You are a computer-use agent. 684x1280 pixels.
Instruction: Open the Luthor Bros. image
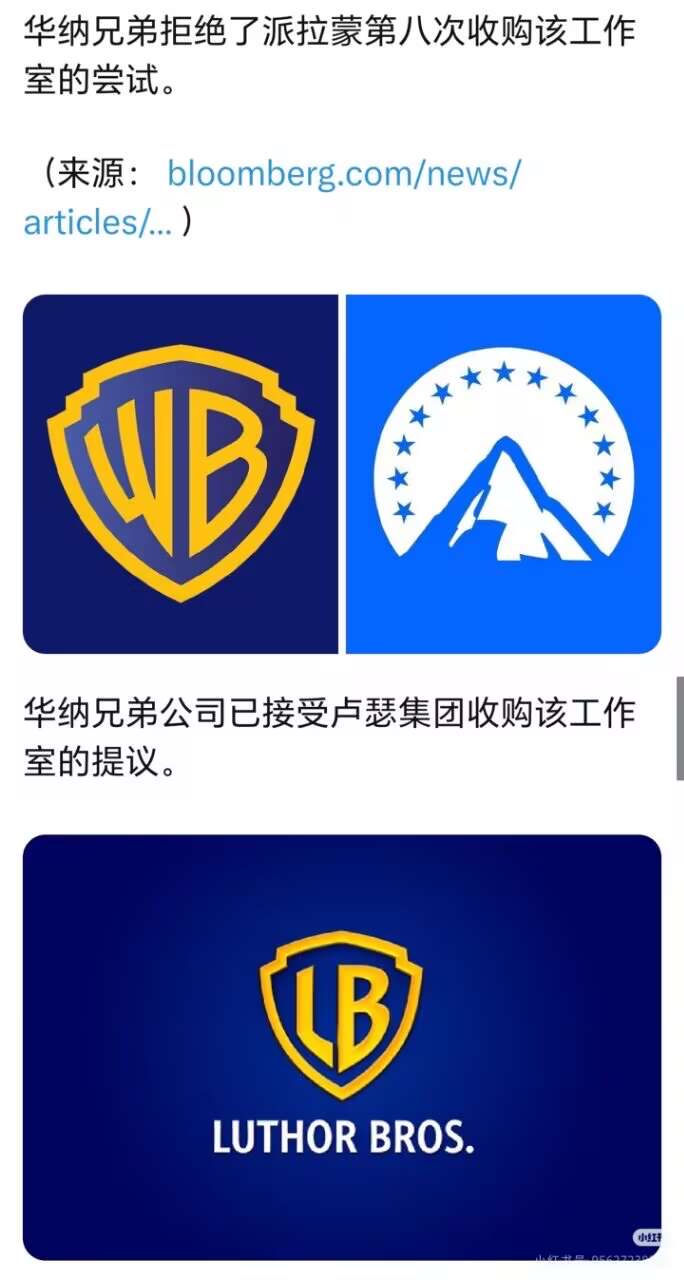tap(342, 1045)
